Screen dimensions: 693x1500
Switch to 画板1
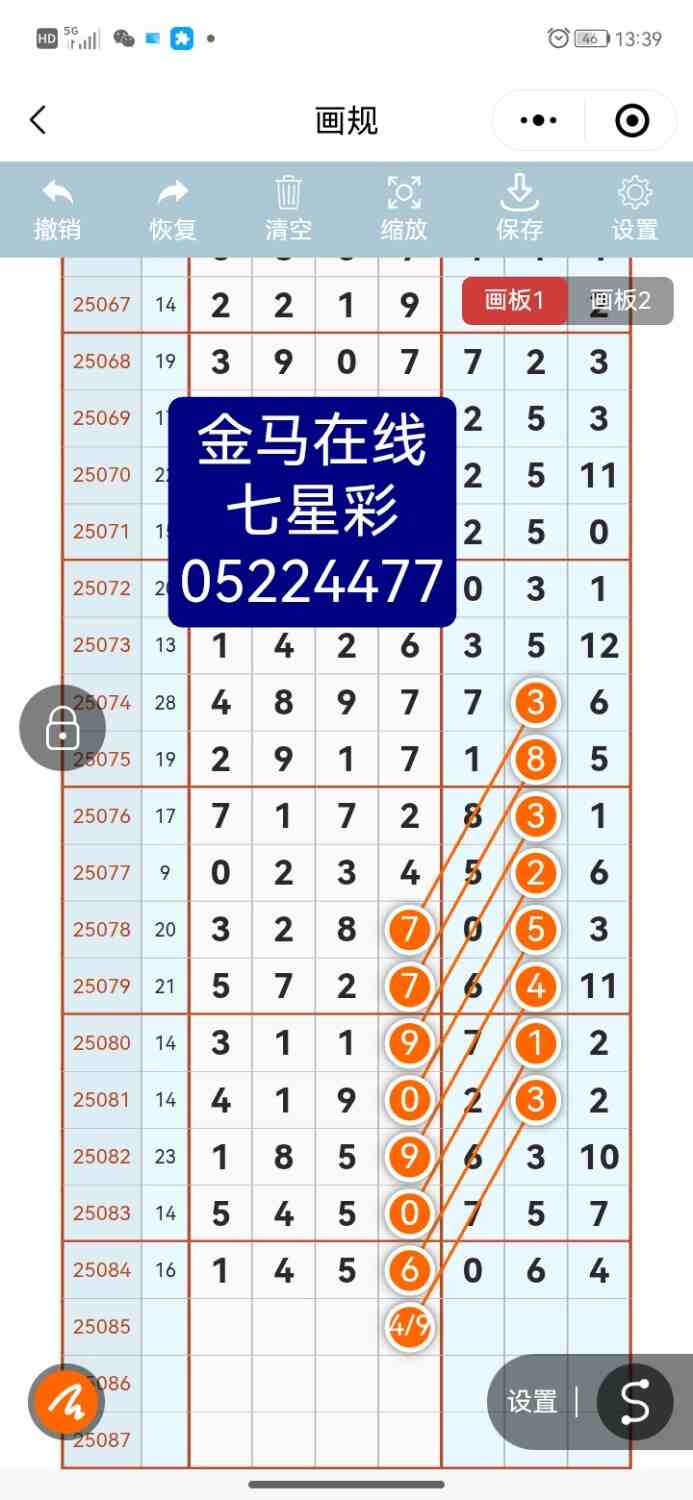tap(514, 301)
